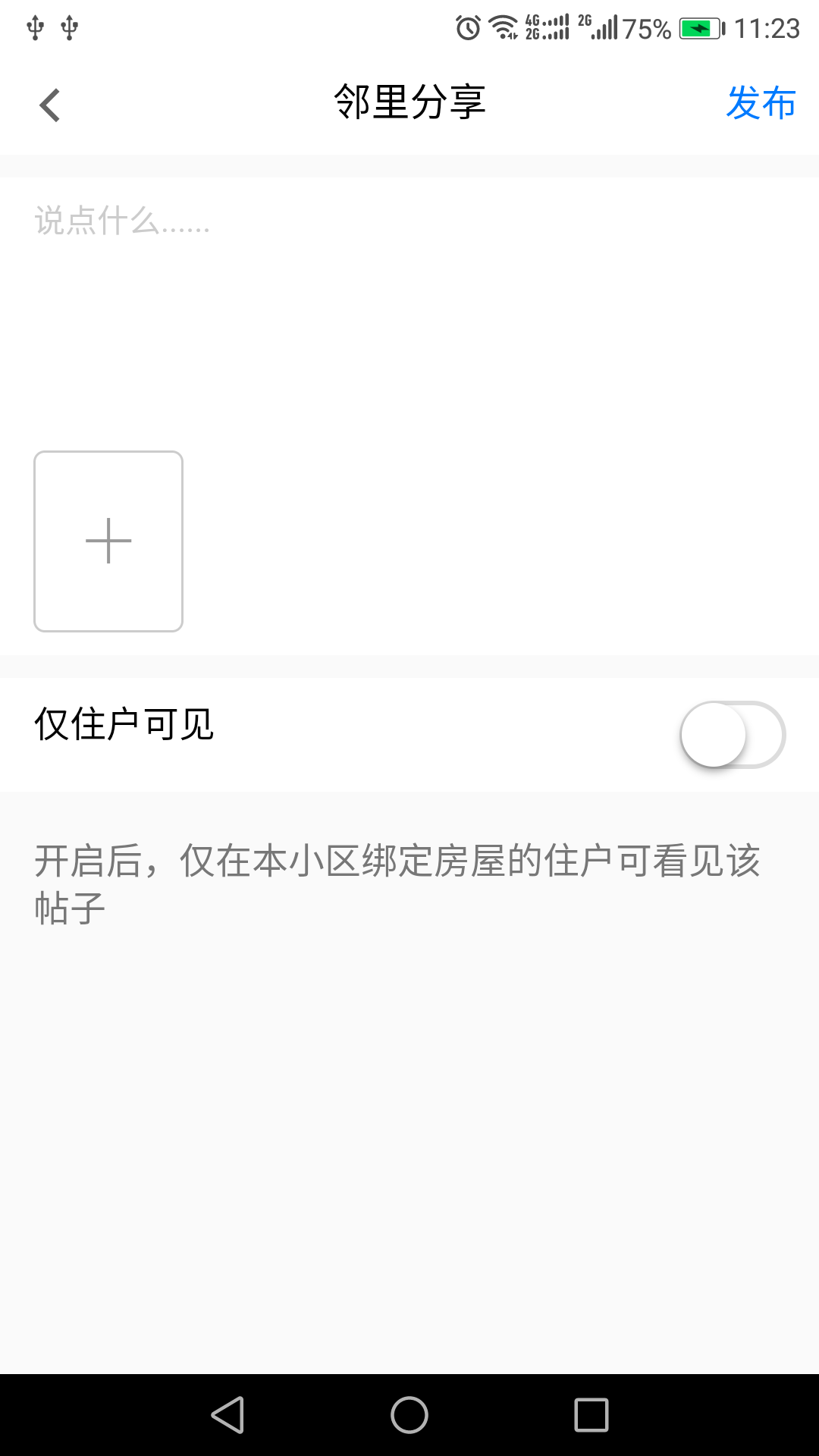The image size is (819, 1456).
Task: Open the recent apps overview
Action: pyautogui.click(x=591, y=1415)
